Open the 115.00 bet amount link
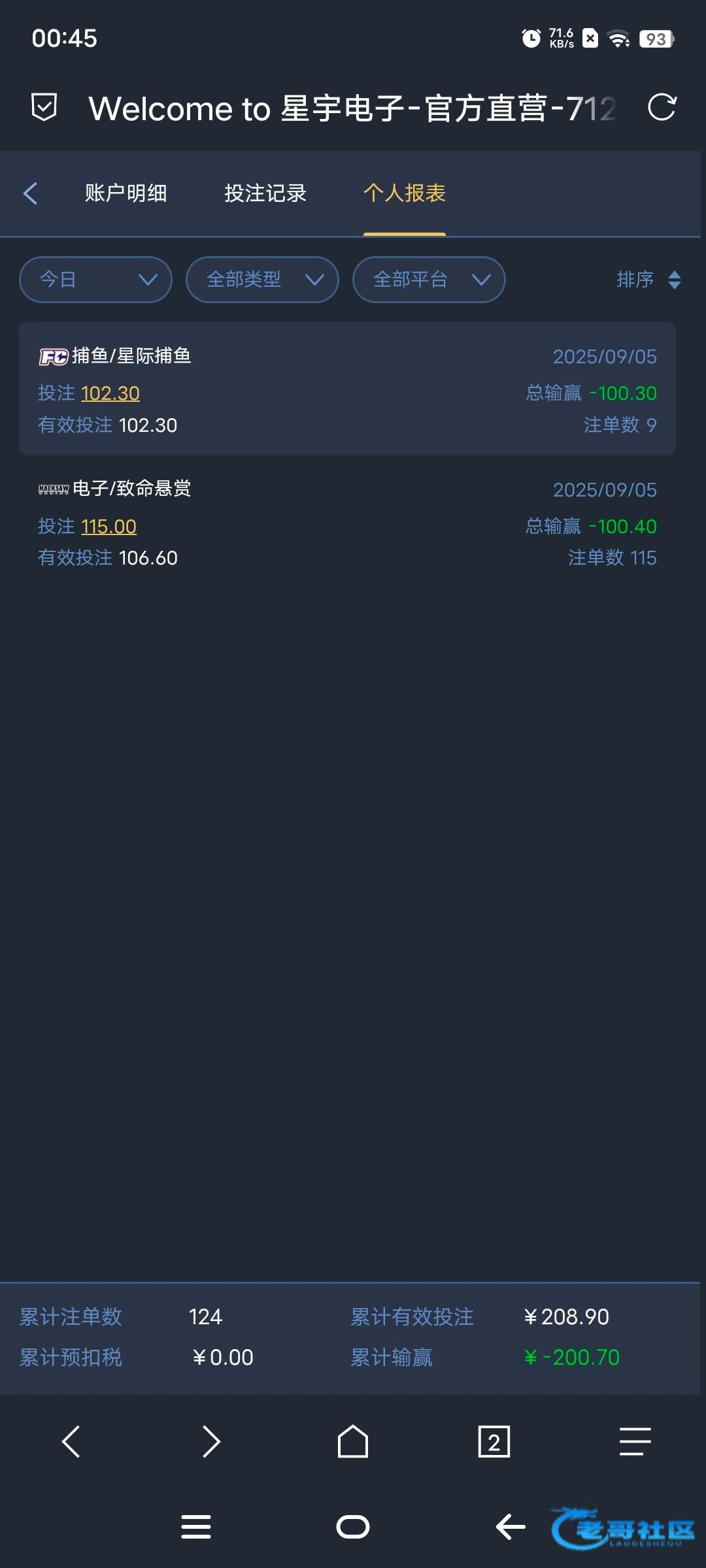 (109, 527)
